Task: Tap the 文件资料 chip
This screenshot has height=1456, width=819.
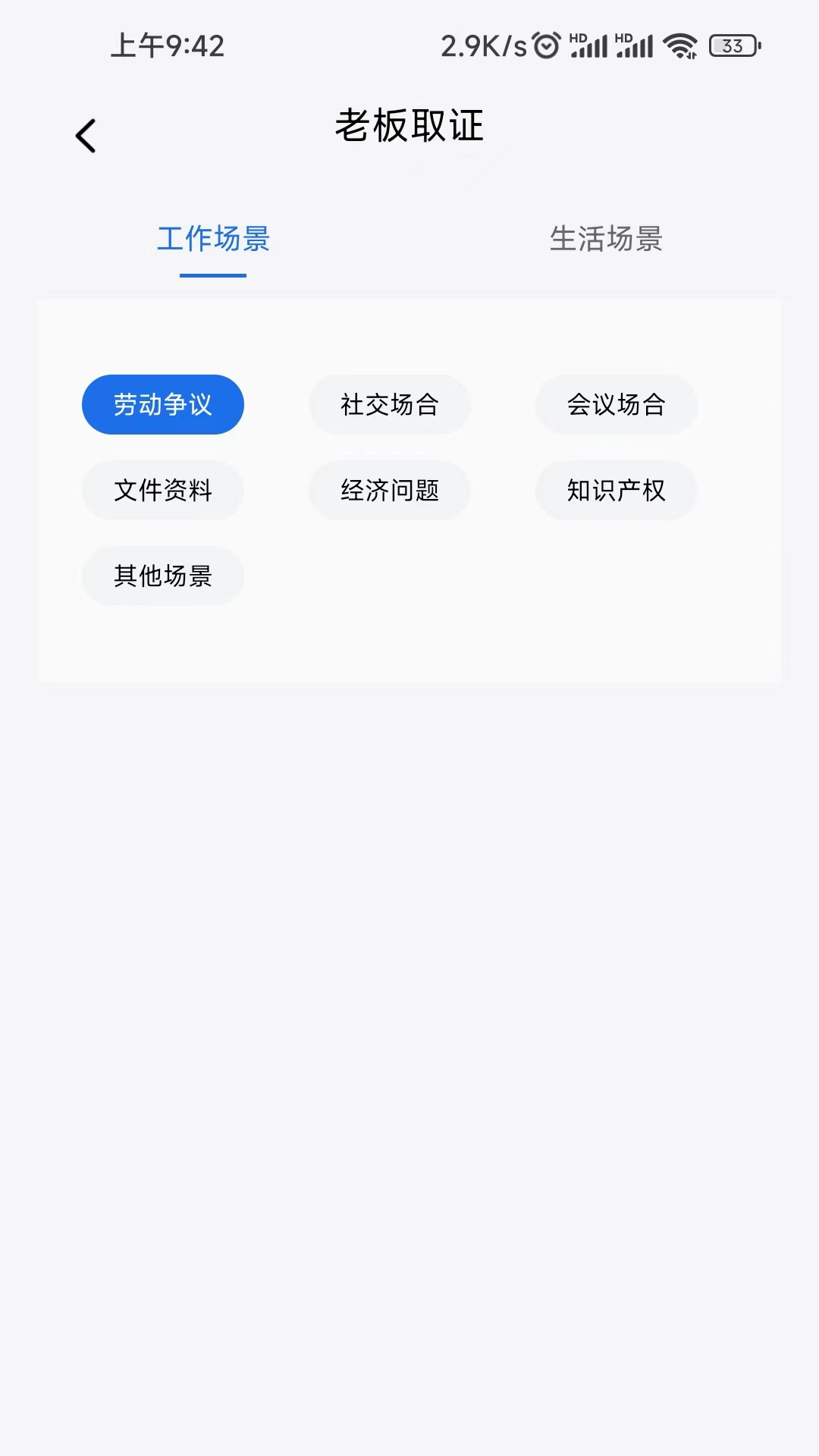Action: [x=163, y=490]
